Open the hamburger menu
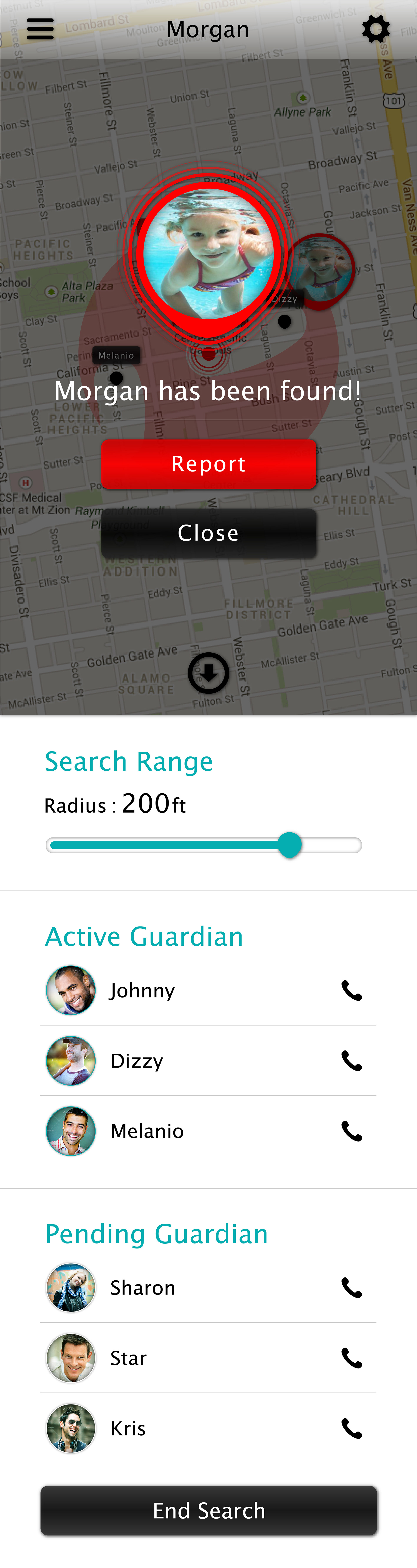 (40, 29)
